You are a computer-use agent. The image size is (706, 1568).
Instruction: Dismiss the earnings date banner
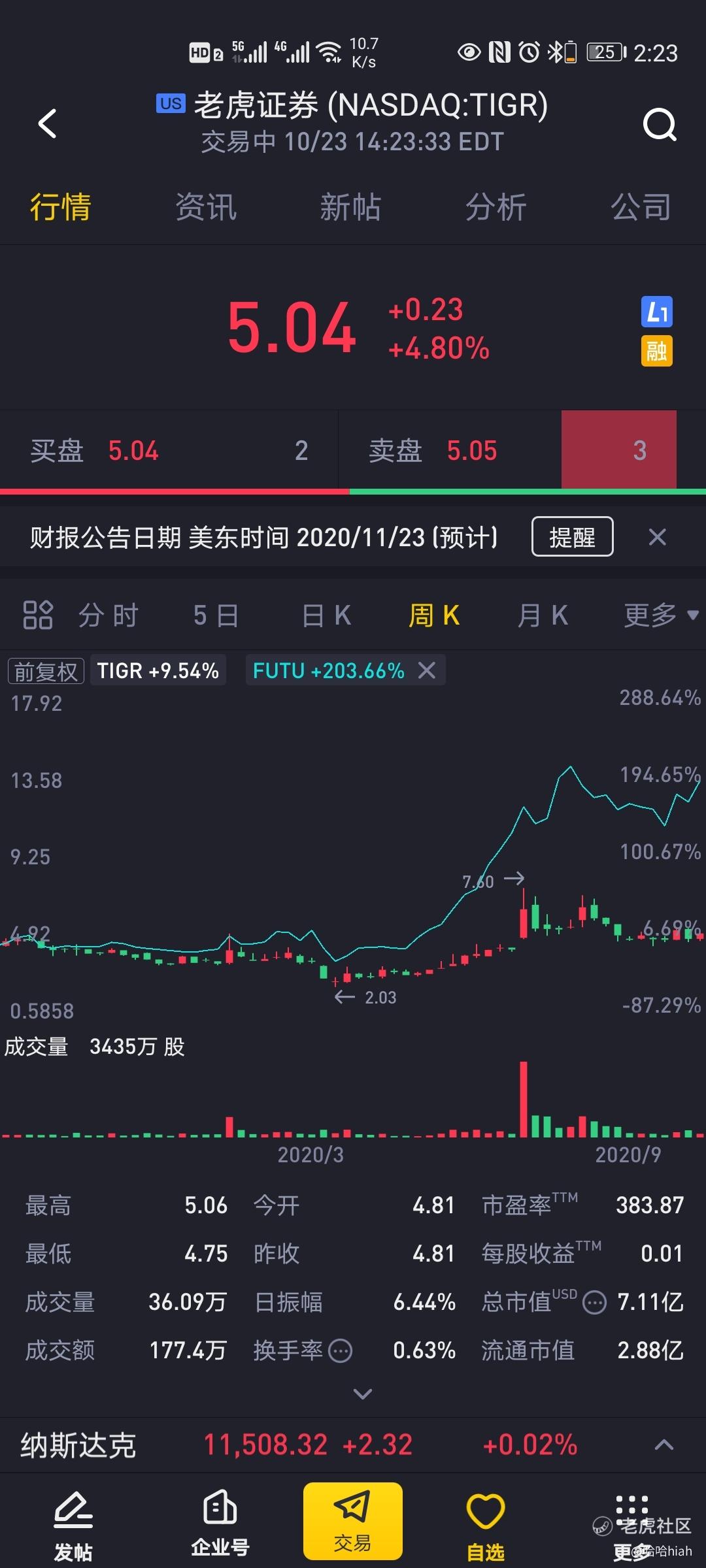click(657, 537)
